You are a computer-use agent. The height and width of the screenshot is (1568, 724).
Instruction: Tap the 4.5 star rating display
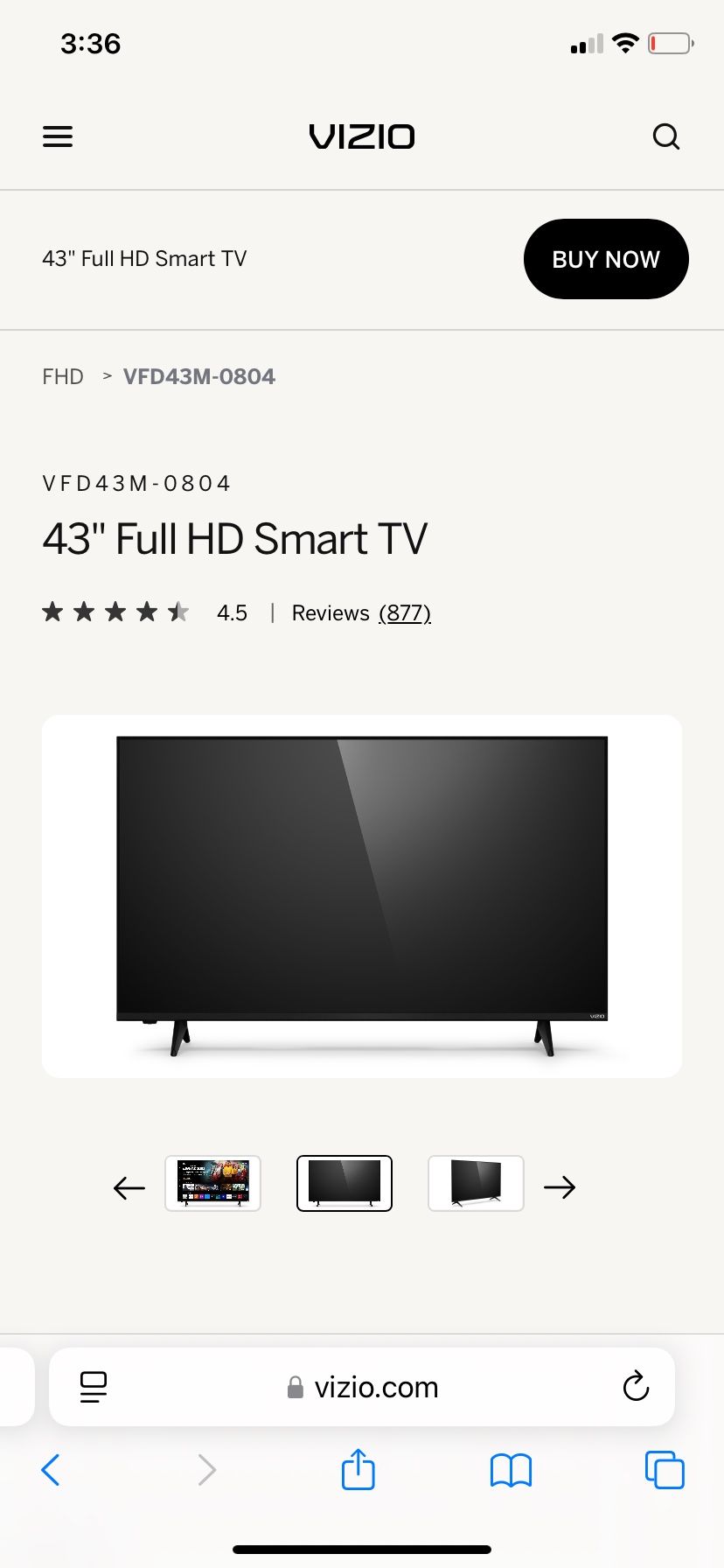(116, 612)
